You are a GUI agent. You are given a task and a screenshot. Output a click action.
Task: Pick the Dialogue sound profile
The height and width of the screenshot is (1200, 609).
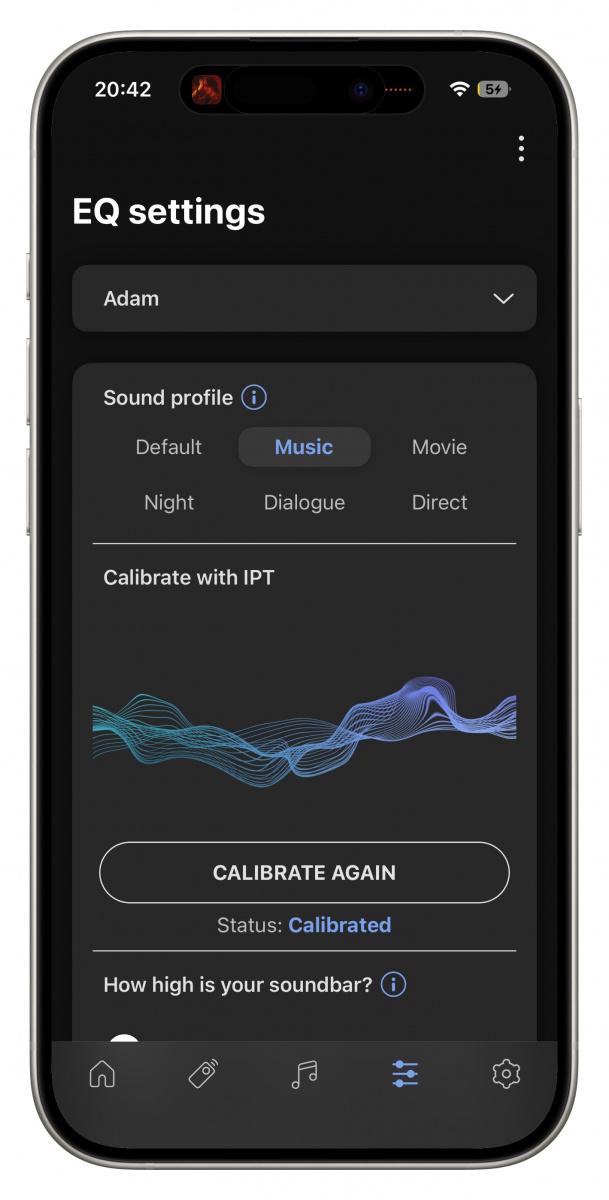[304, 503]
